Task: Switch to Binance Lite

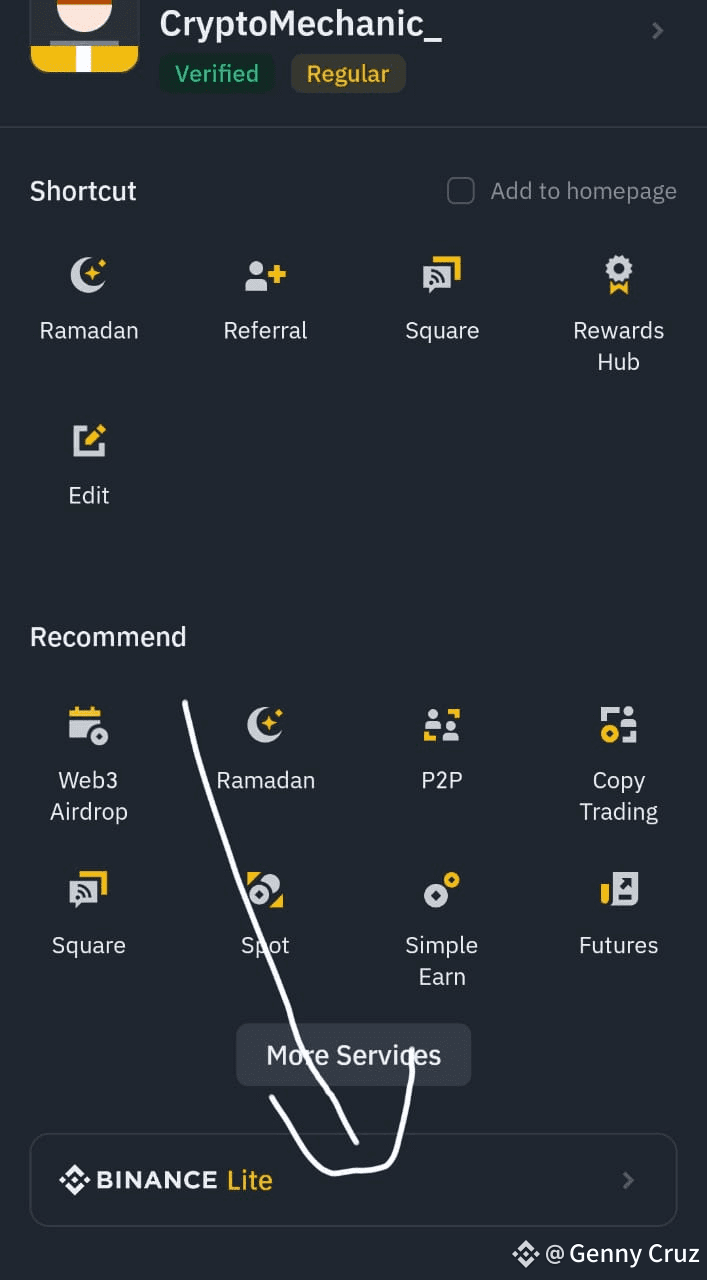Action: pyautogui.click(x=353, y=1180)
